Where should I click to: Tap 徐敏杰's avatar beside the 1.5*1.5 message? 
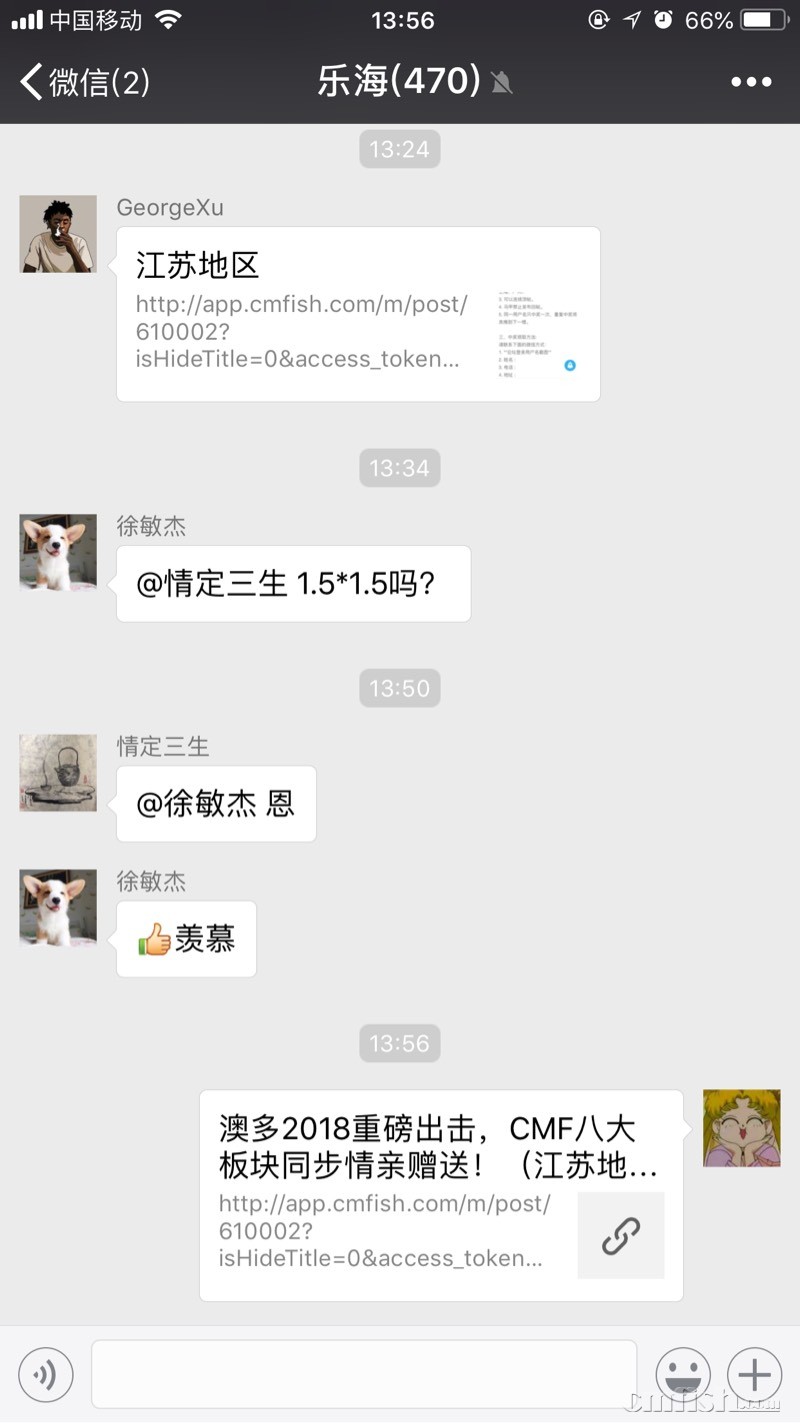coord(58,552)
